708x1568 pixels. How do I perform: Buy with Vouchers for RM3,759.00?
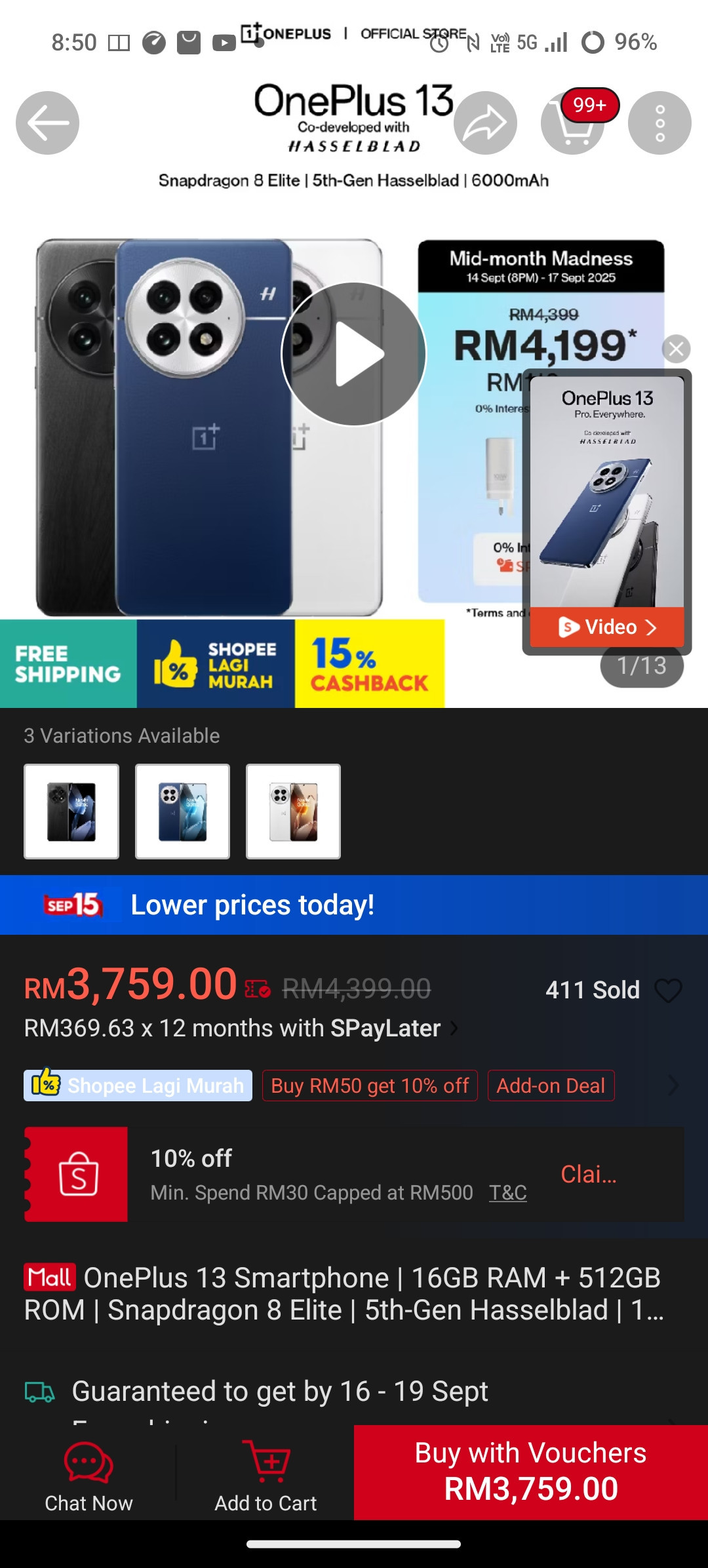(x=530, y=1472)
